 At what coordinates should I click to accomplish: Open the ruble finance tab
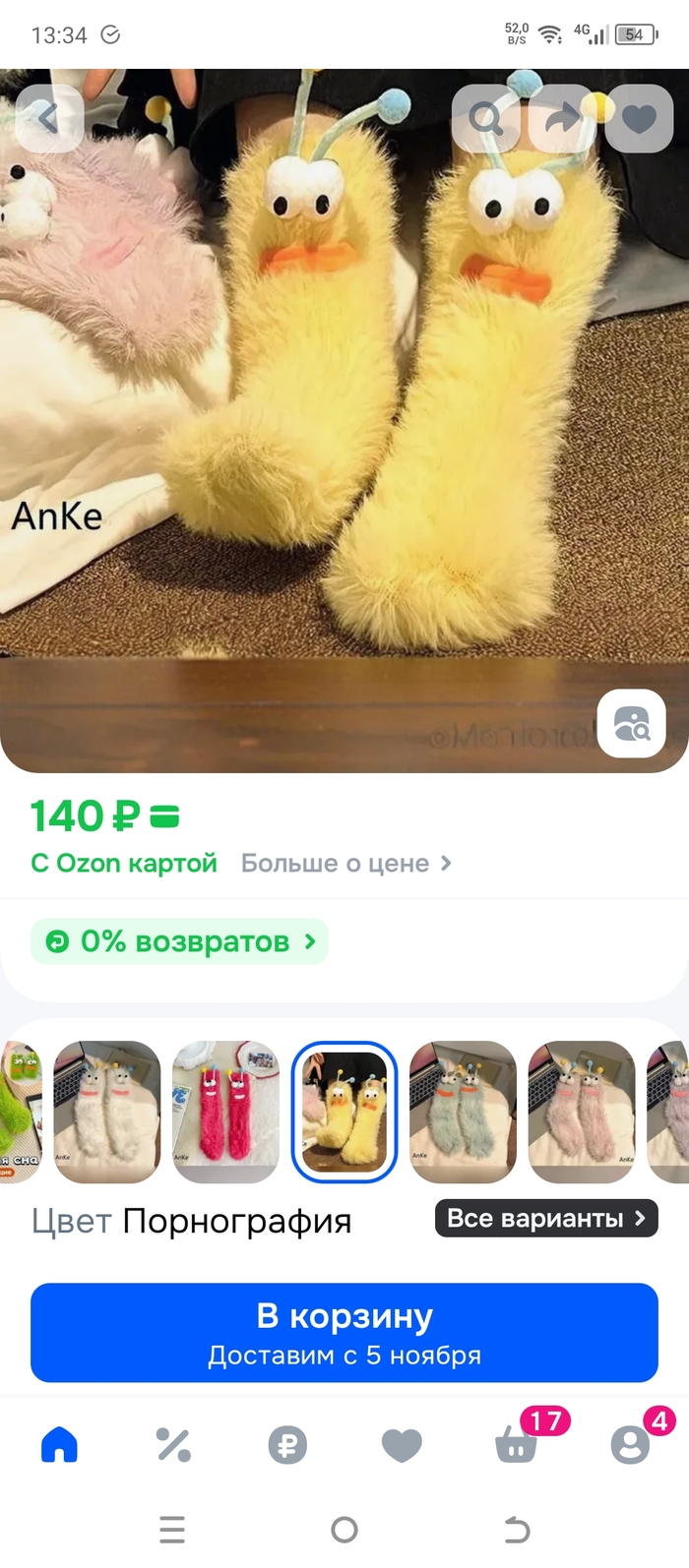click(x=287, y=1444)
